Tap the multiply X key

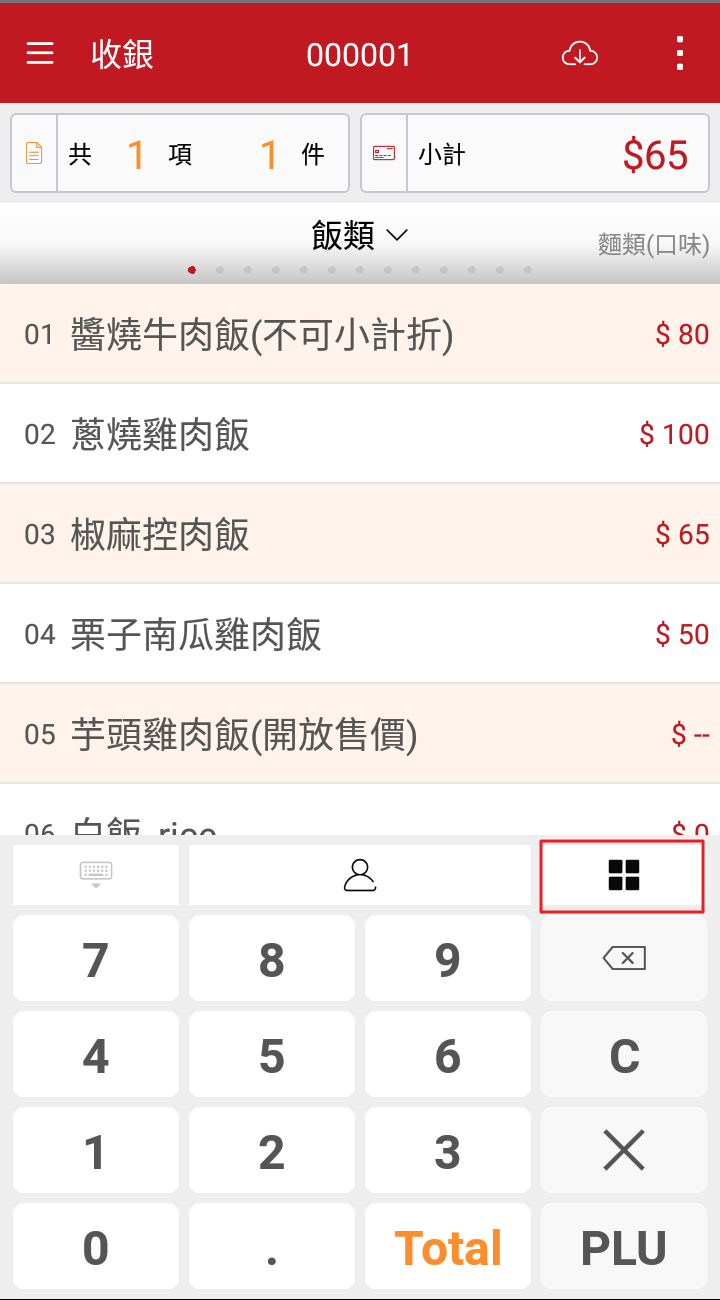point(624,1152)
